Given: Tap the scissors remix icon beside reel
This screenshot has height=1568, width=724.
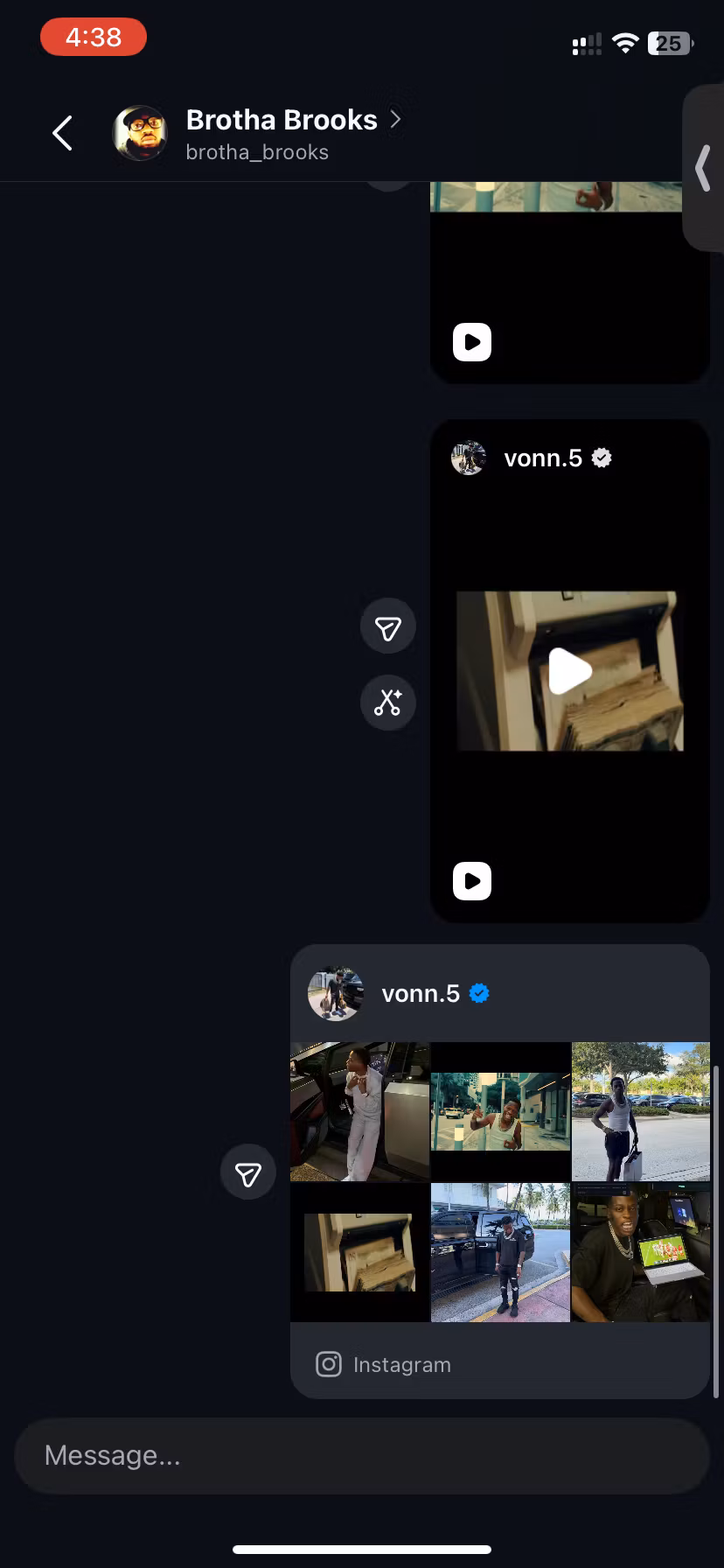Looking at the screenshot, I should [x=388, y=702].
